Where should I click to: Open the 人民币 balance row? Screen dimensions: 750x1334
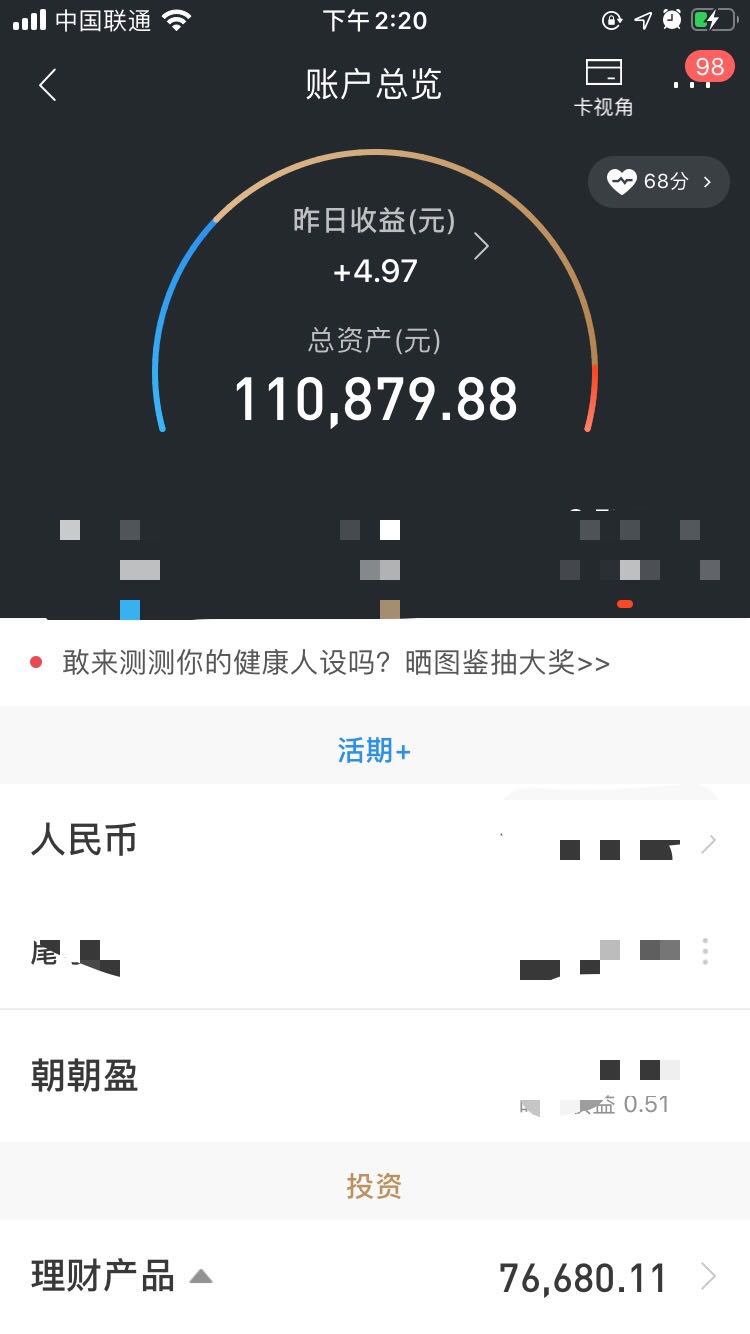tap(375, 842)
